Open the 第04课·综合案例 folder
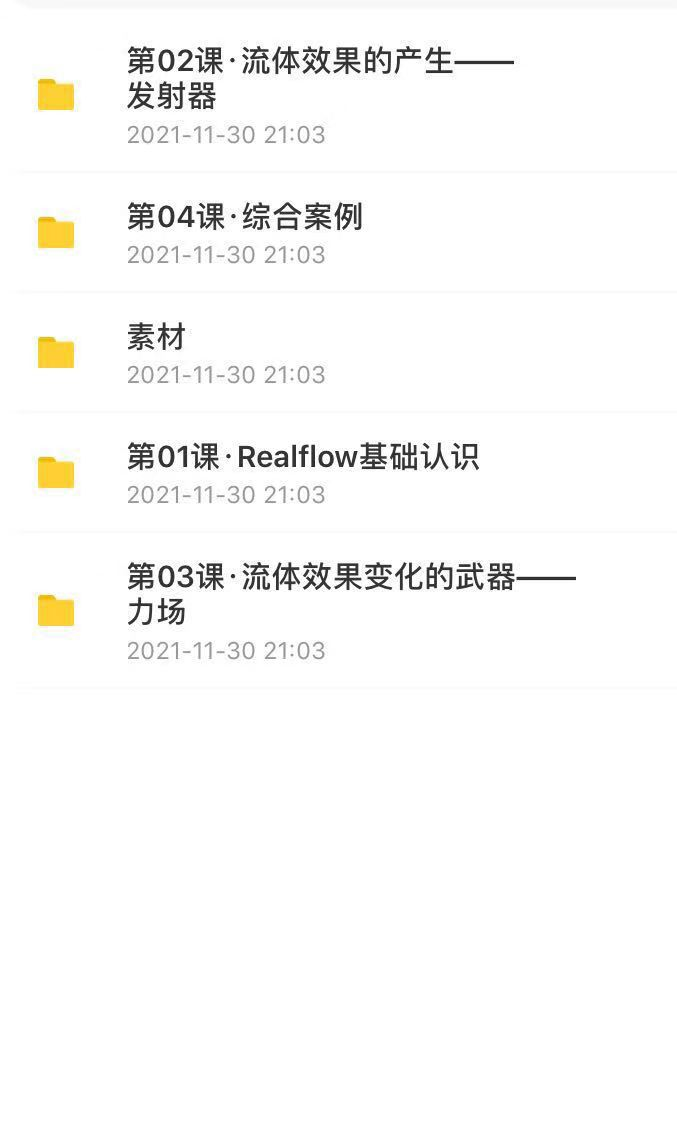This screenshot has width=677, height=1125. [x=244, y=217]
